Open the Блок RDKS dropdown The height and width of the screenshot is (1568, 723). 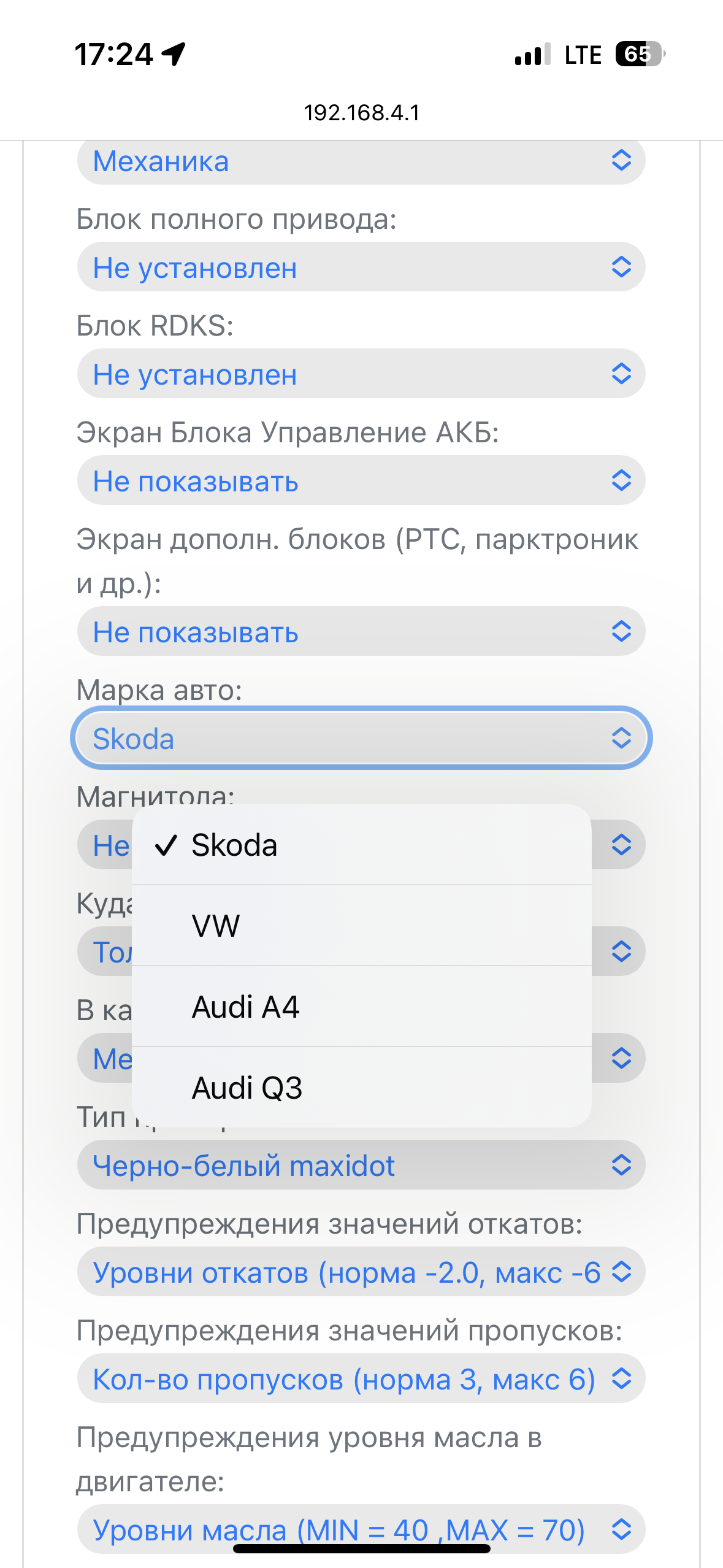click(x=361, y=374)
